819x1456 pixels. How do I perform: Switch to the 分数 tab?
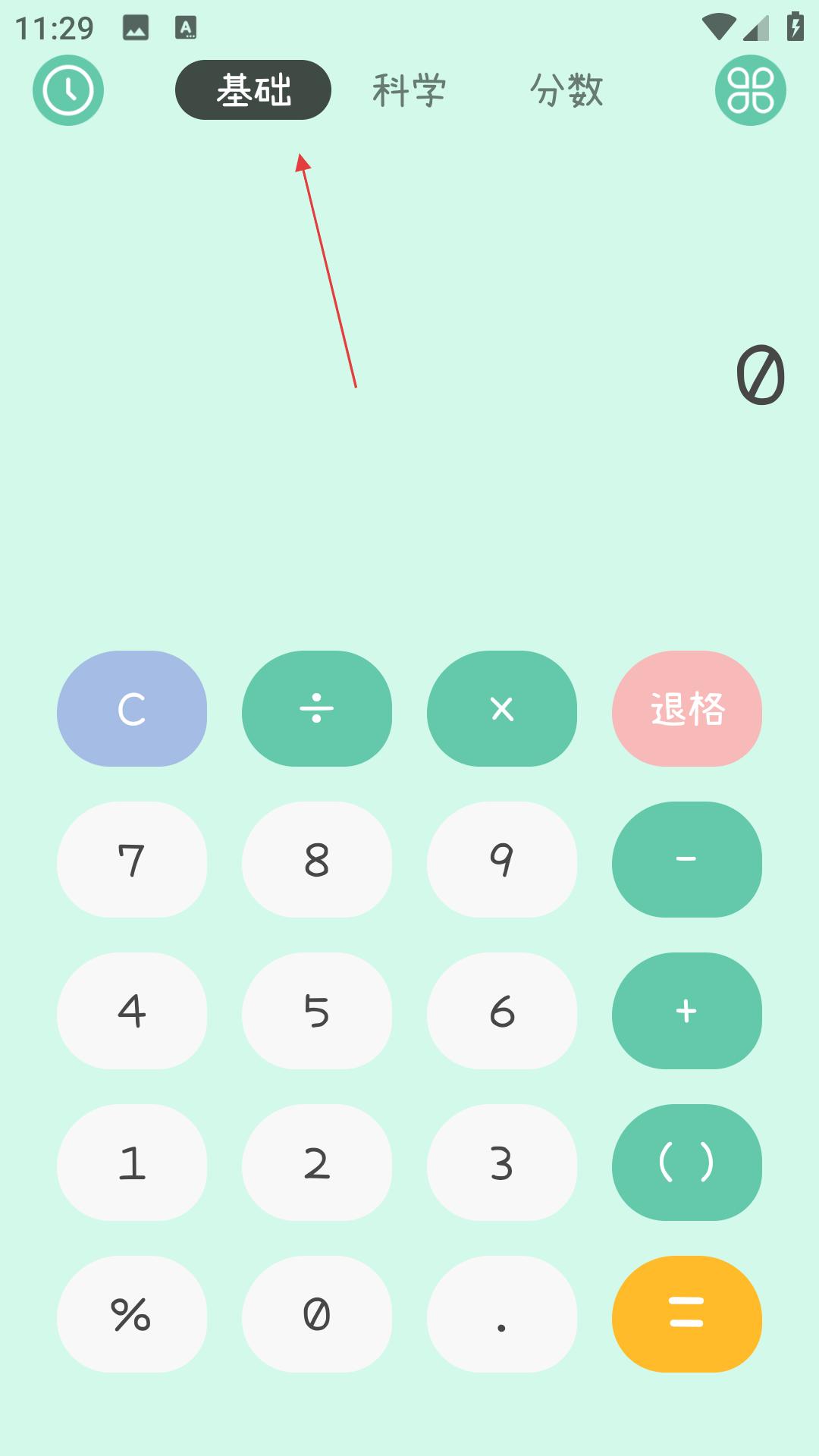[566, 90]
